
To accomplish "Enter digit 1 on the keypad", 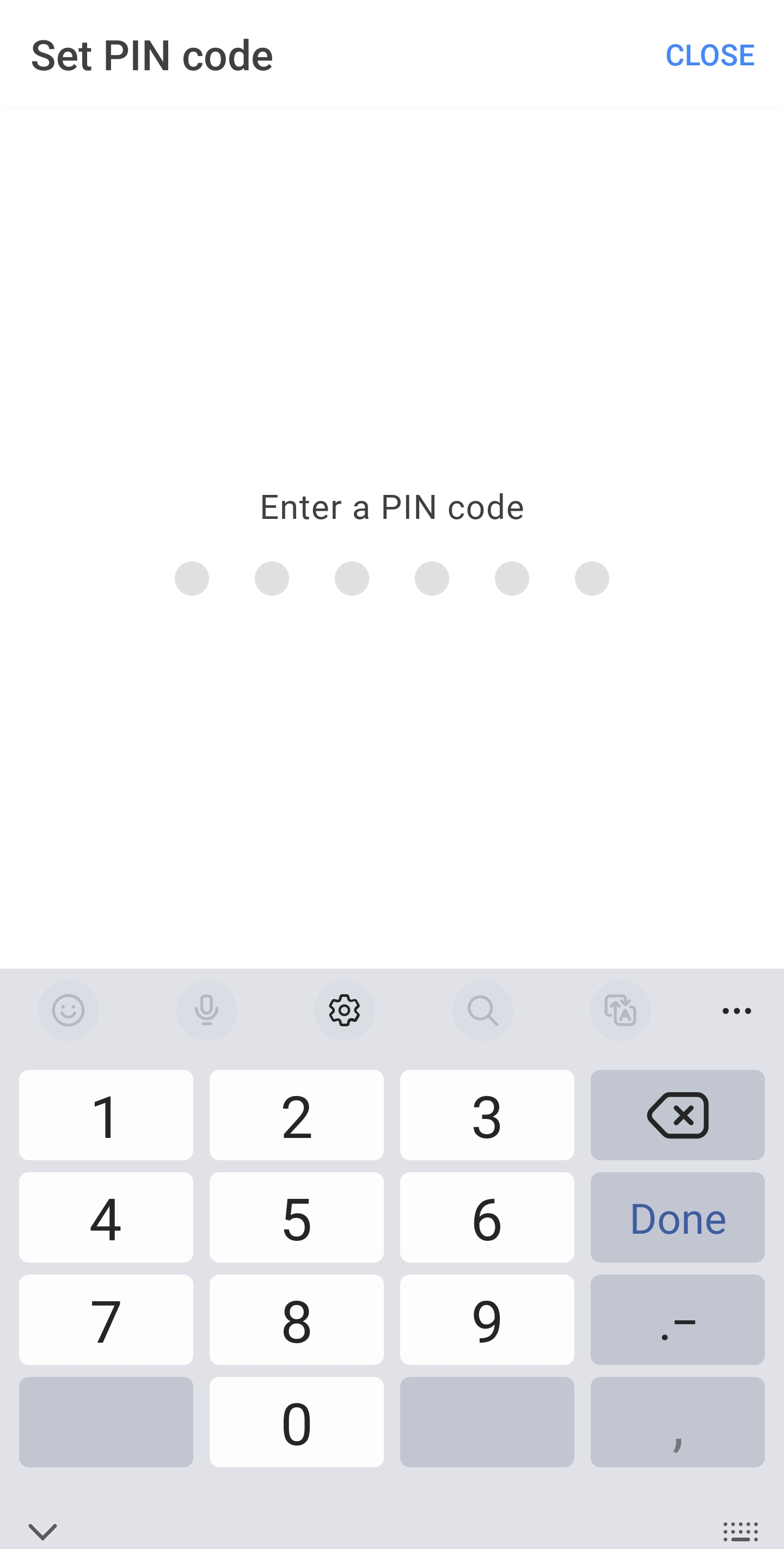I will [x=106, y=1115].
